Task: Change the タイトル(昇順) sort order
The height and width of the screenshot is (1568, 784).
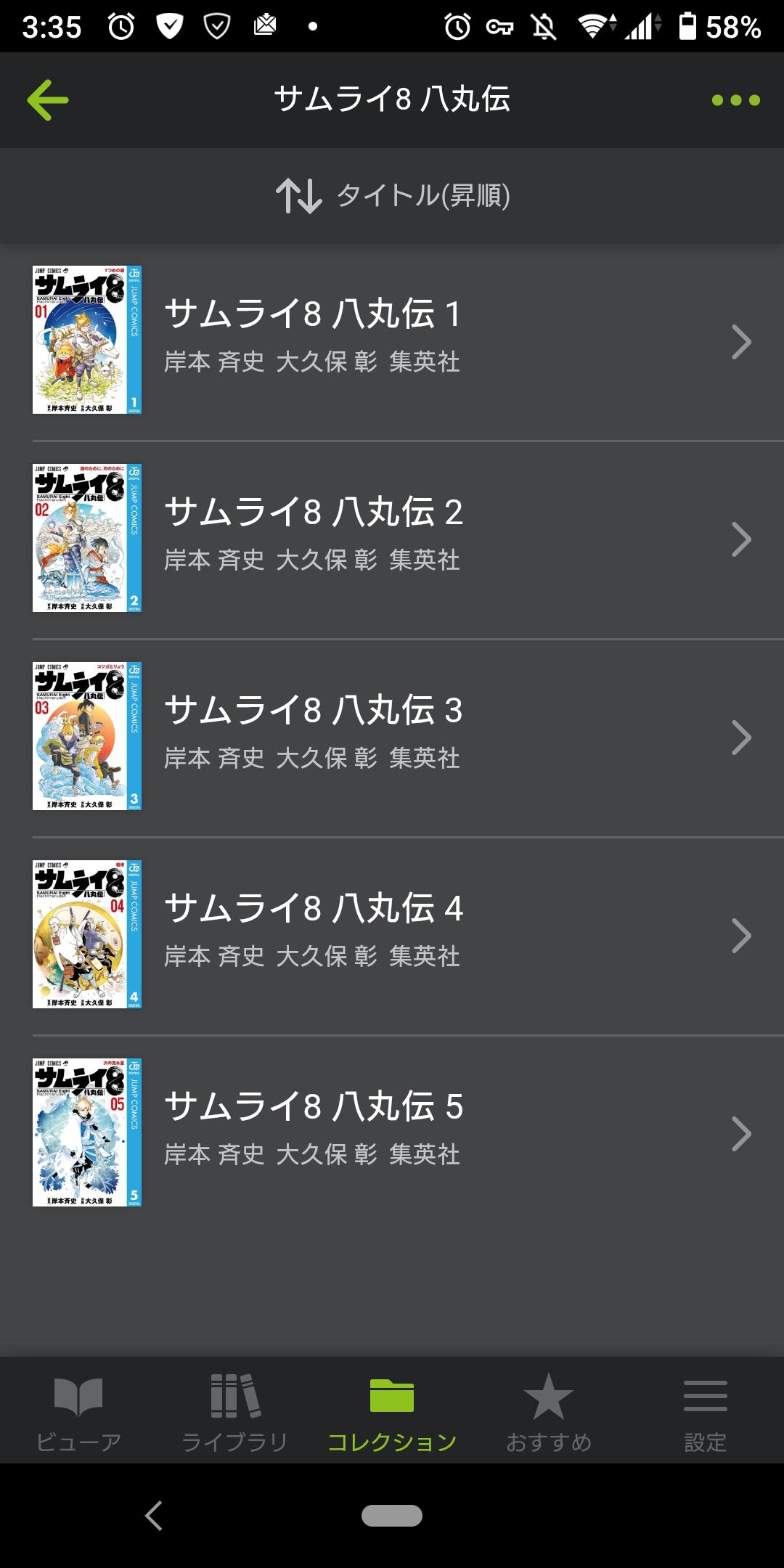Action: (x=392, y=196)
